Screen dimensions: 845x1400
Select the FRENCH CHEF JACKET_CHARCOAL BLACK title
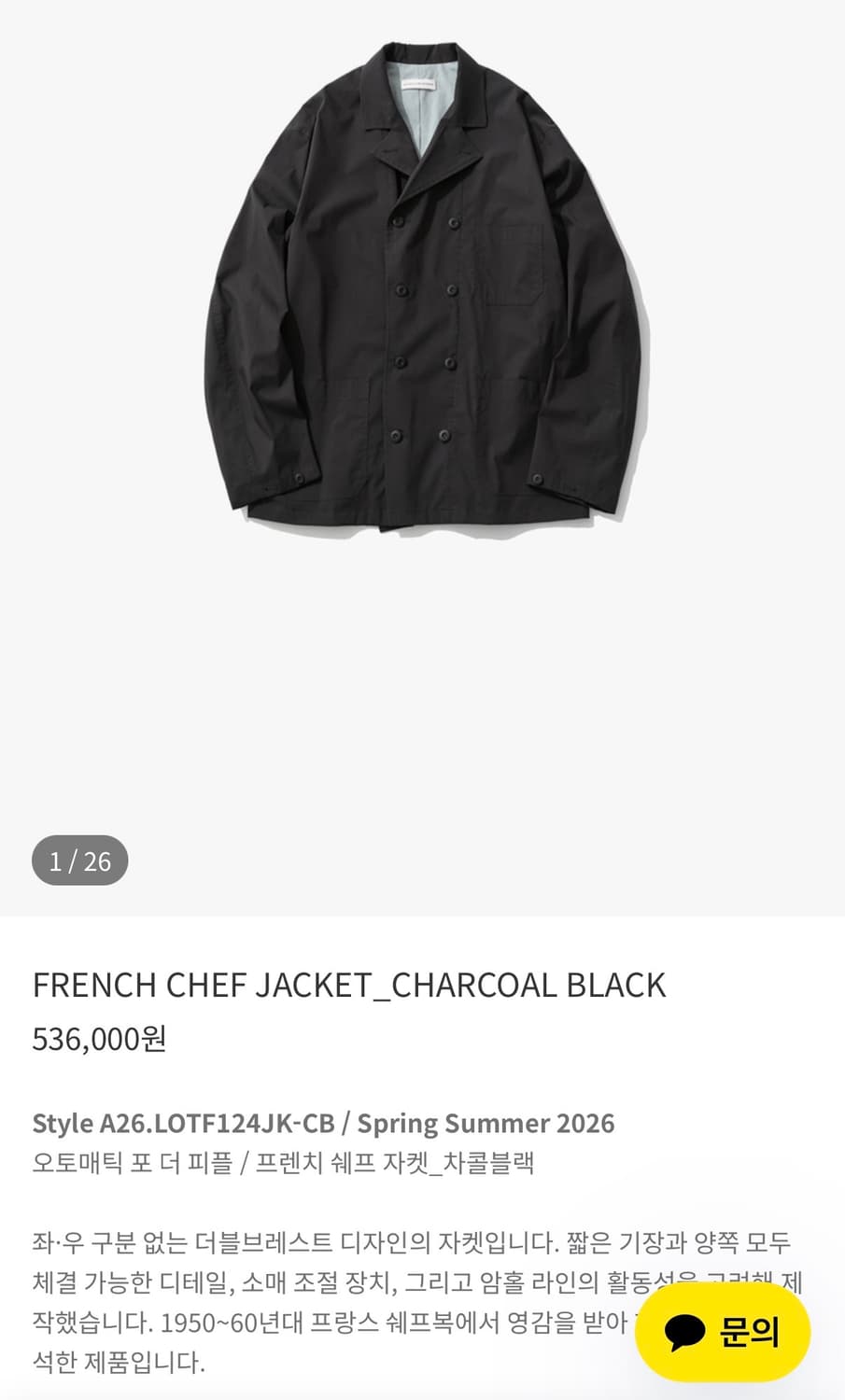pos(349,985)
